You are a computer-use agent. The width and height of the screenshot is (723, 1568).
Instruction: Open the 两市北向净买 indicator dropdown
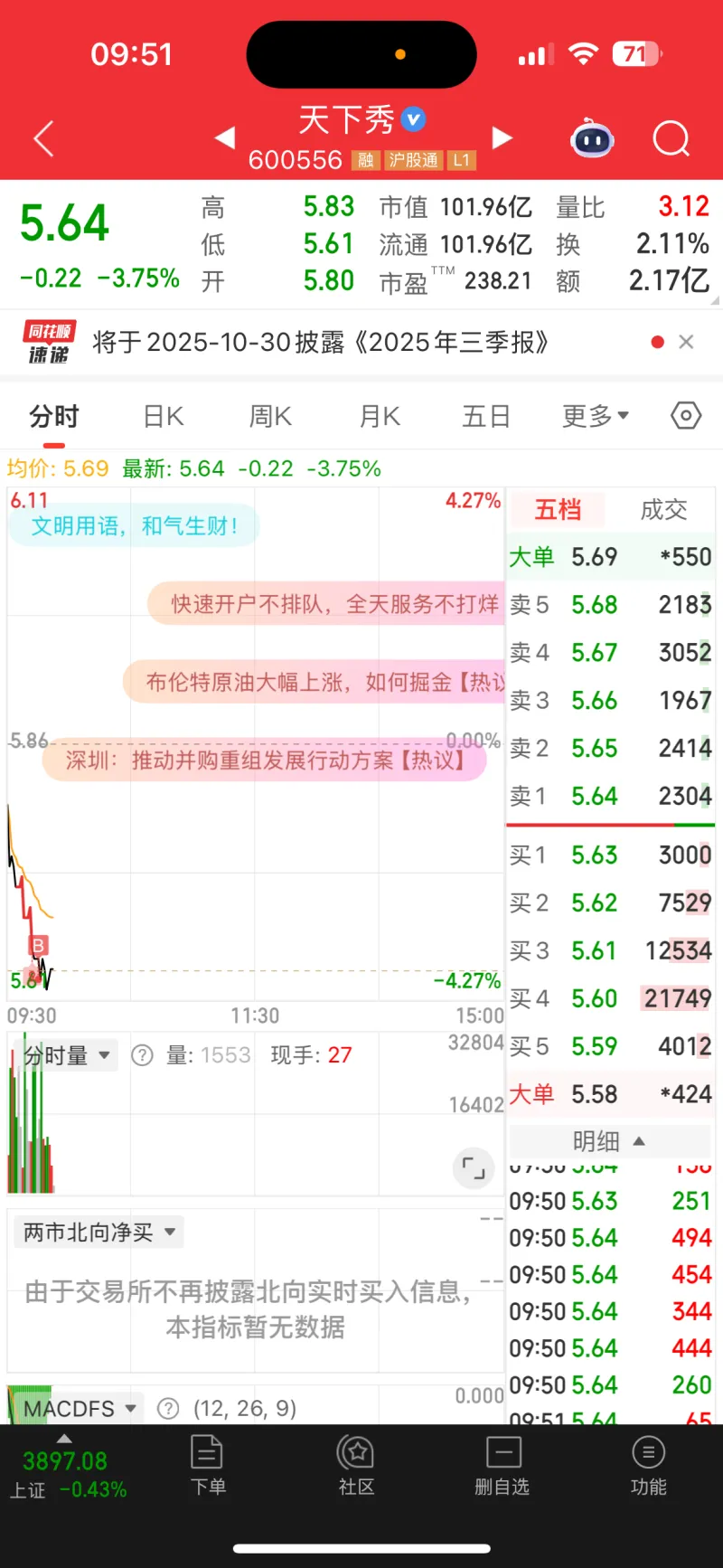click(x=99, y=1232)
